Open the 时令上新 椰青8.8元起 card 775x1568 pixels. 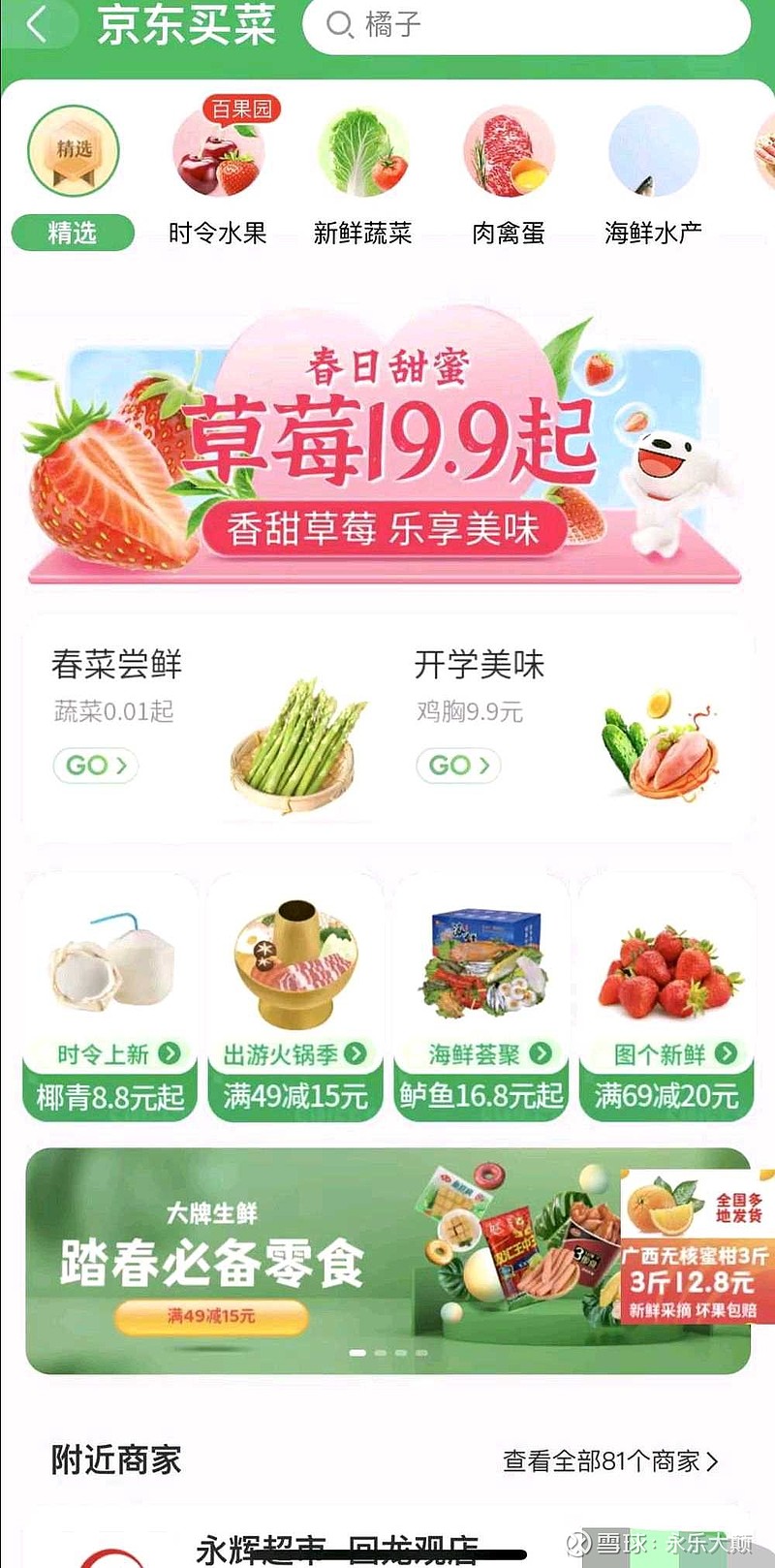[x=109, y=998]
